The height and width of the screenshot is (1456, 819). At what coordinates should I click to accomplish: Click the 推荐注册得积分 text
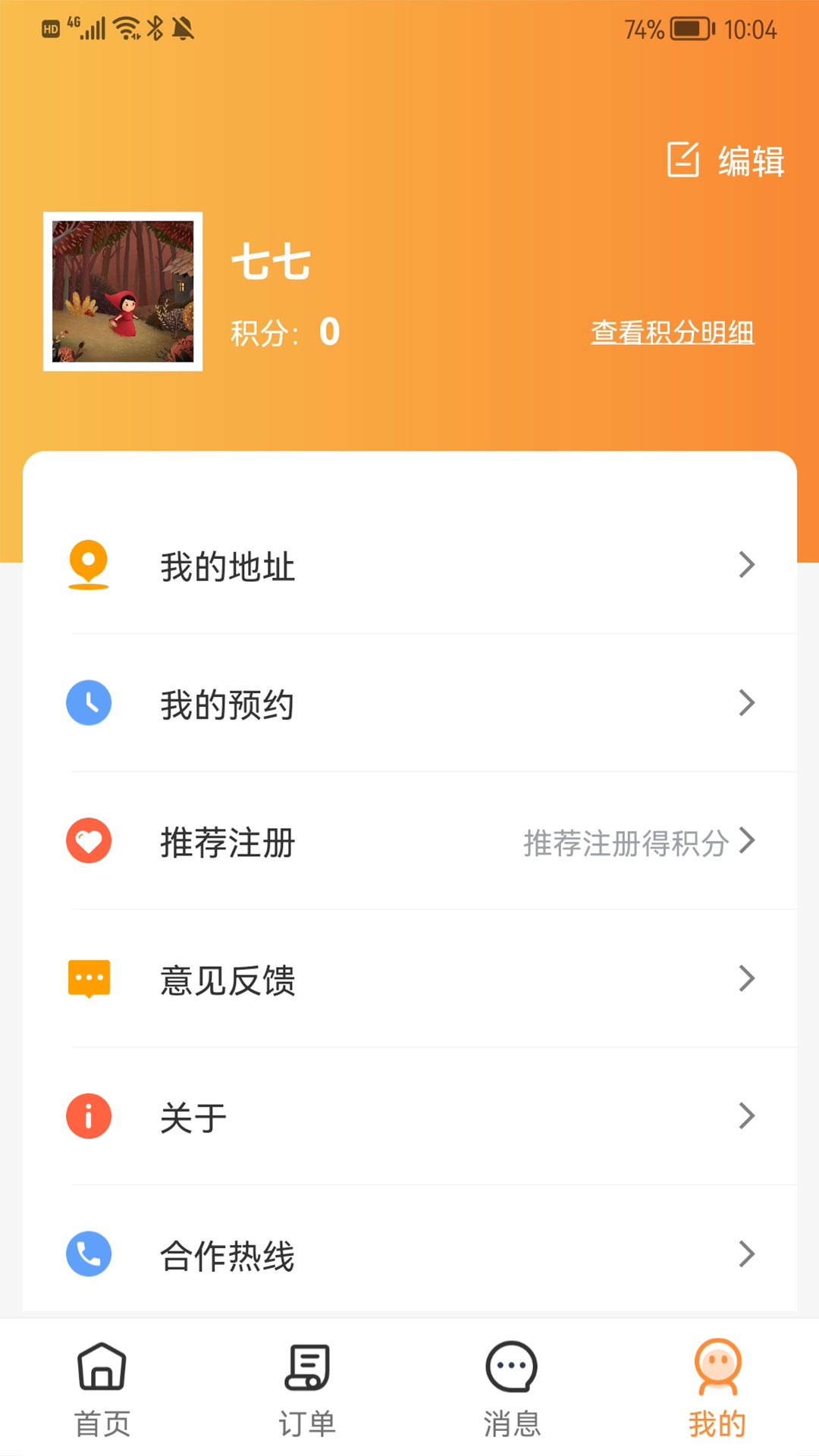[628, 841]
